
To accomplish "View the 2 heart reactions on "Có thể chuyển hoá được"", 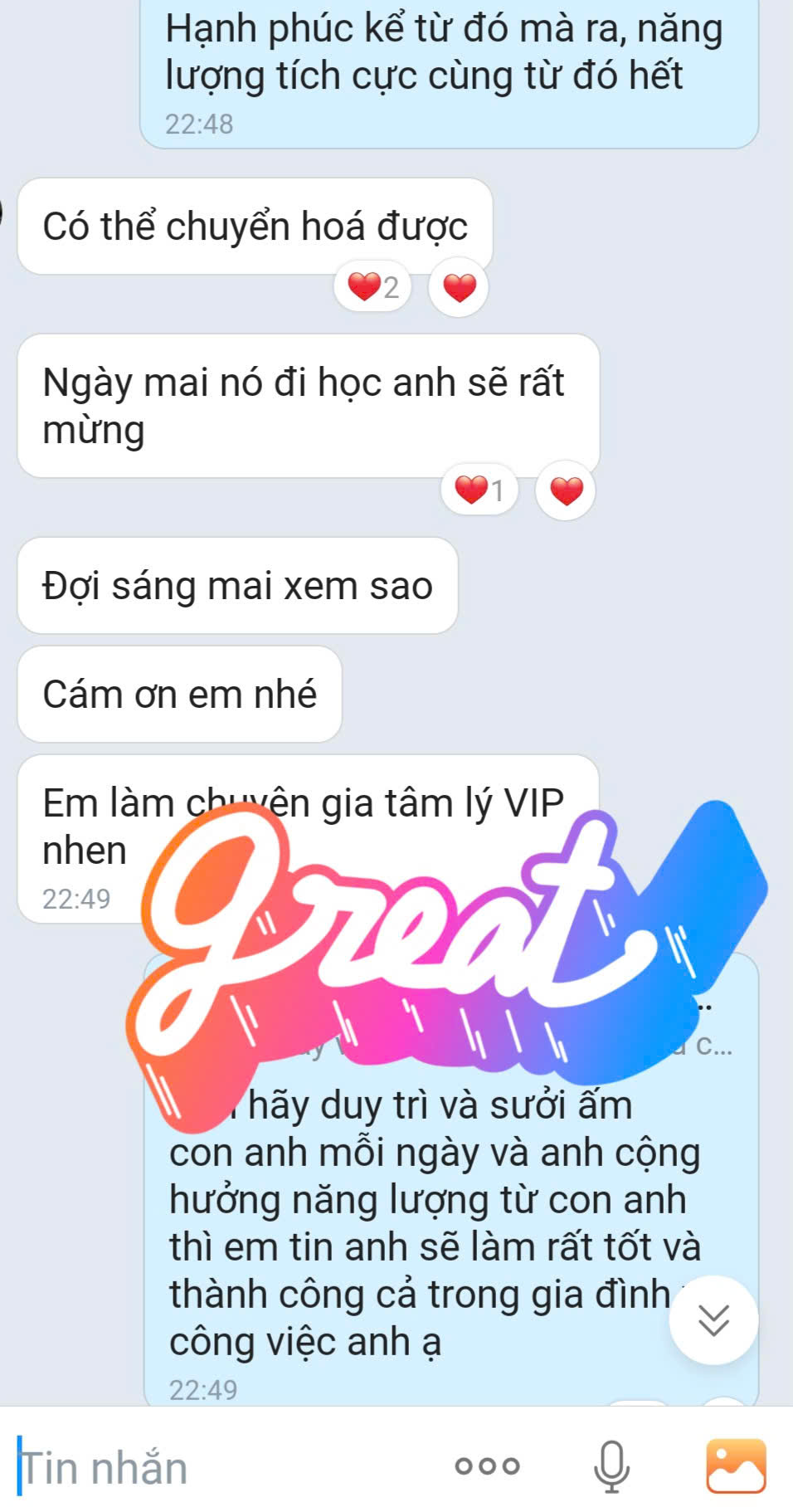I will click(x=373, y=288).
